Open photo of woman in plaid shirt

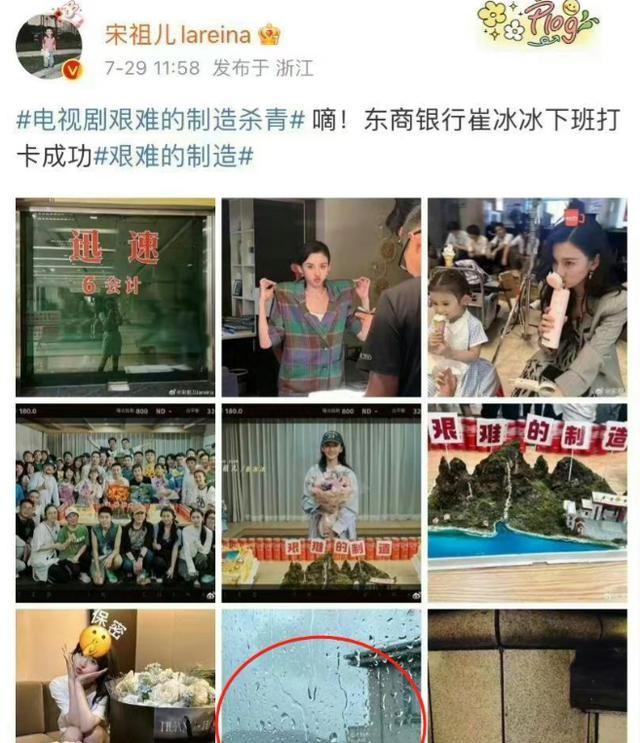tap(321, 297)
